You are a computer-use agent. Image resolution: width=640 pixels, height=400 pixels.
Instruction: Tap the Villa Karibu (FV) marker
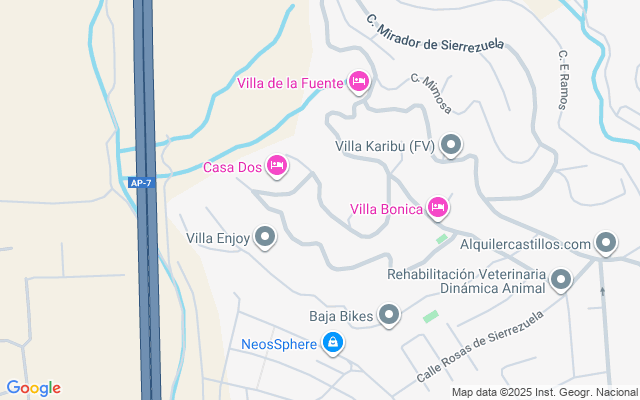(x=451, y=146)
